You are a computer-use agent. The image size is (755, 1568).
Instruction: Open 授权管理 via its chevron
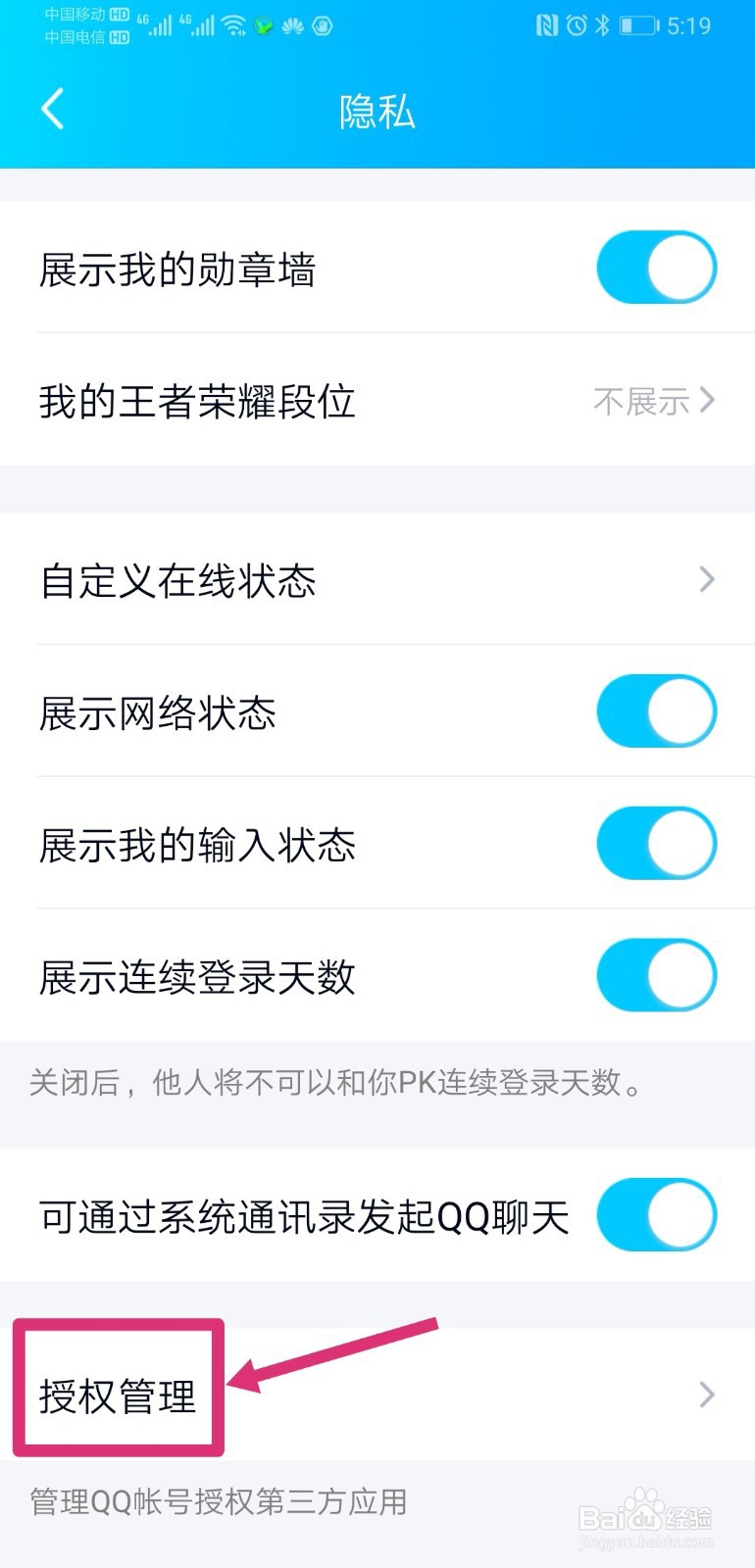click(706, 1392)
